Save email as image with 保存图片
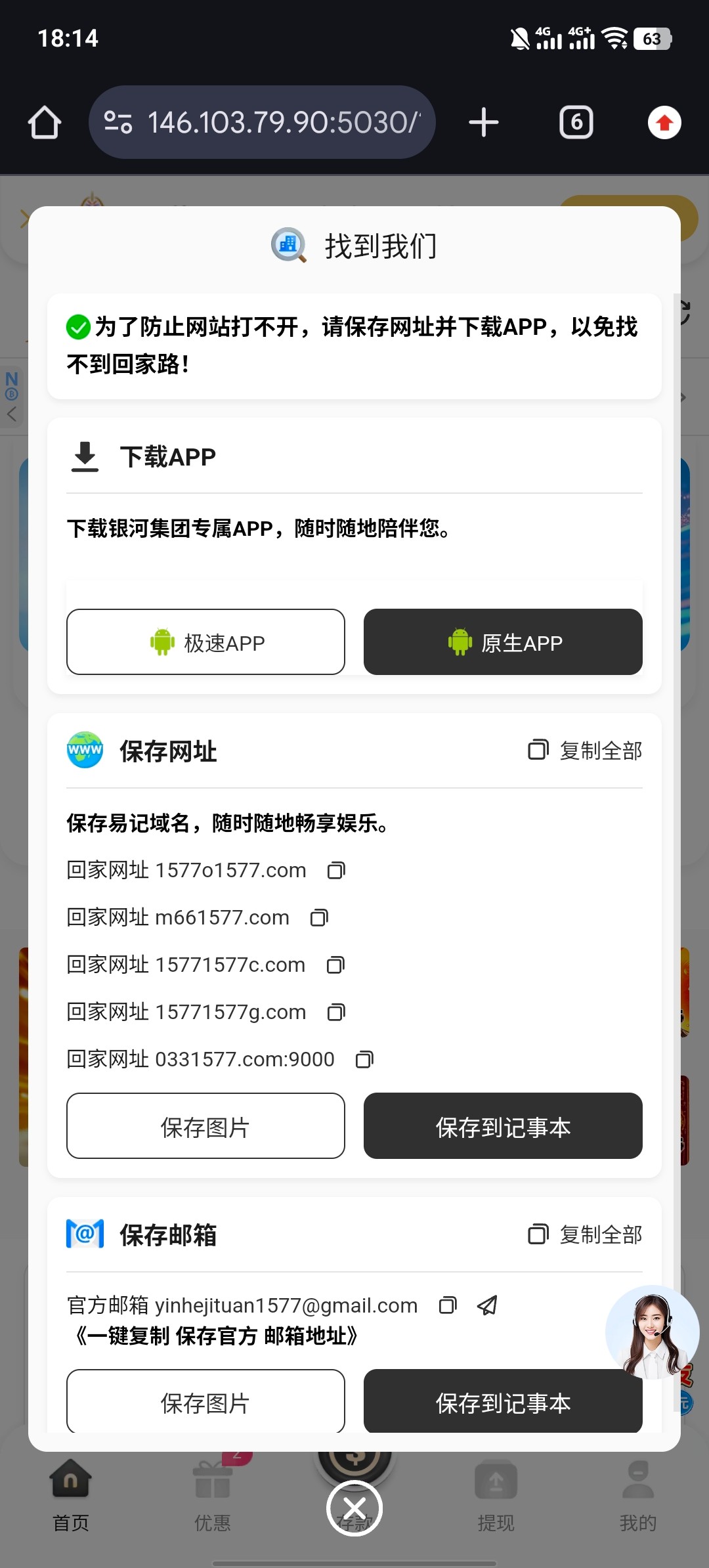The image size is (709, 1568). [205, 1402]
